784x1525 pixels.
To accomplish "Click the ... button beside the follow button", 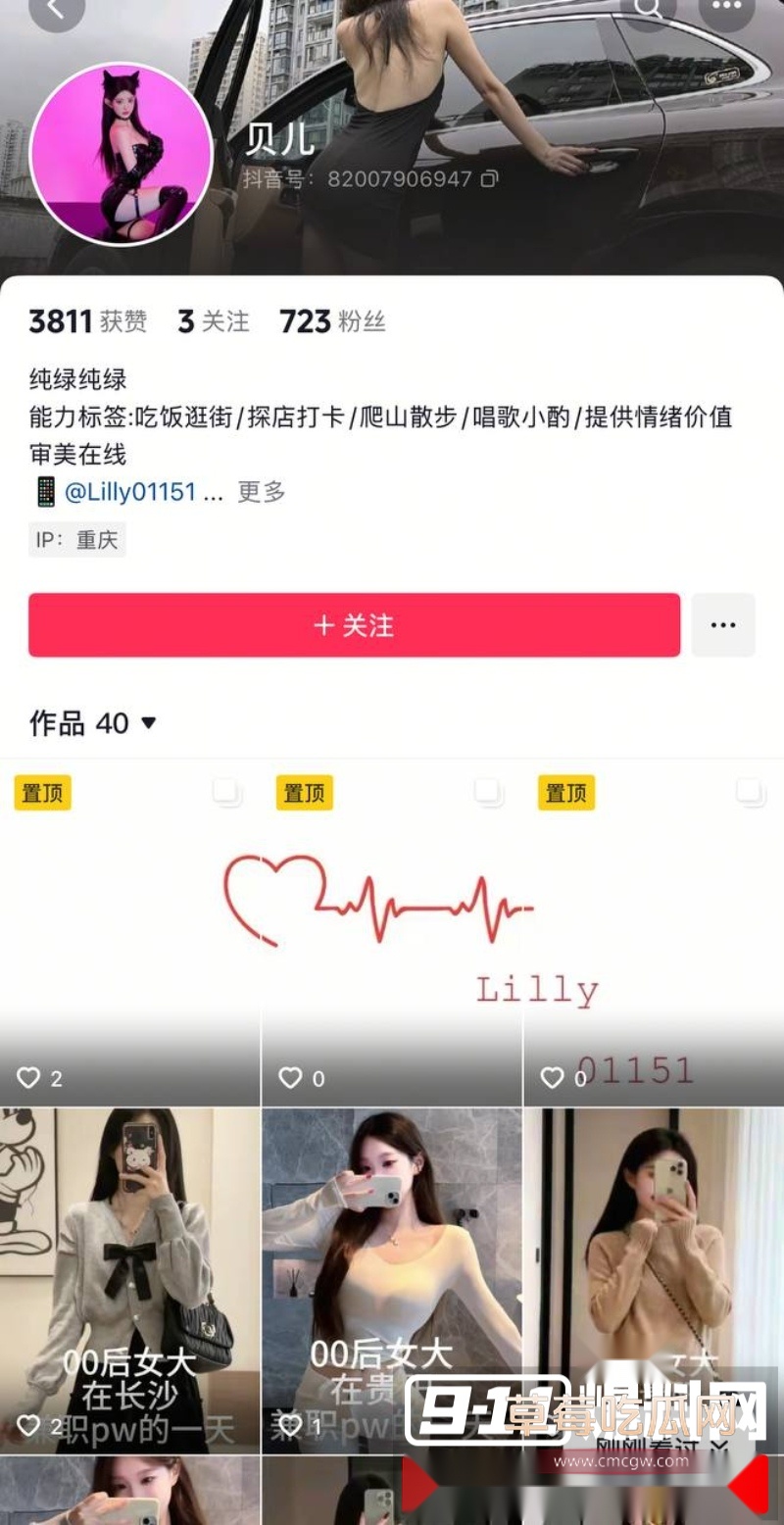I will (723, 625).
